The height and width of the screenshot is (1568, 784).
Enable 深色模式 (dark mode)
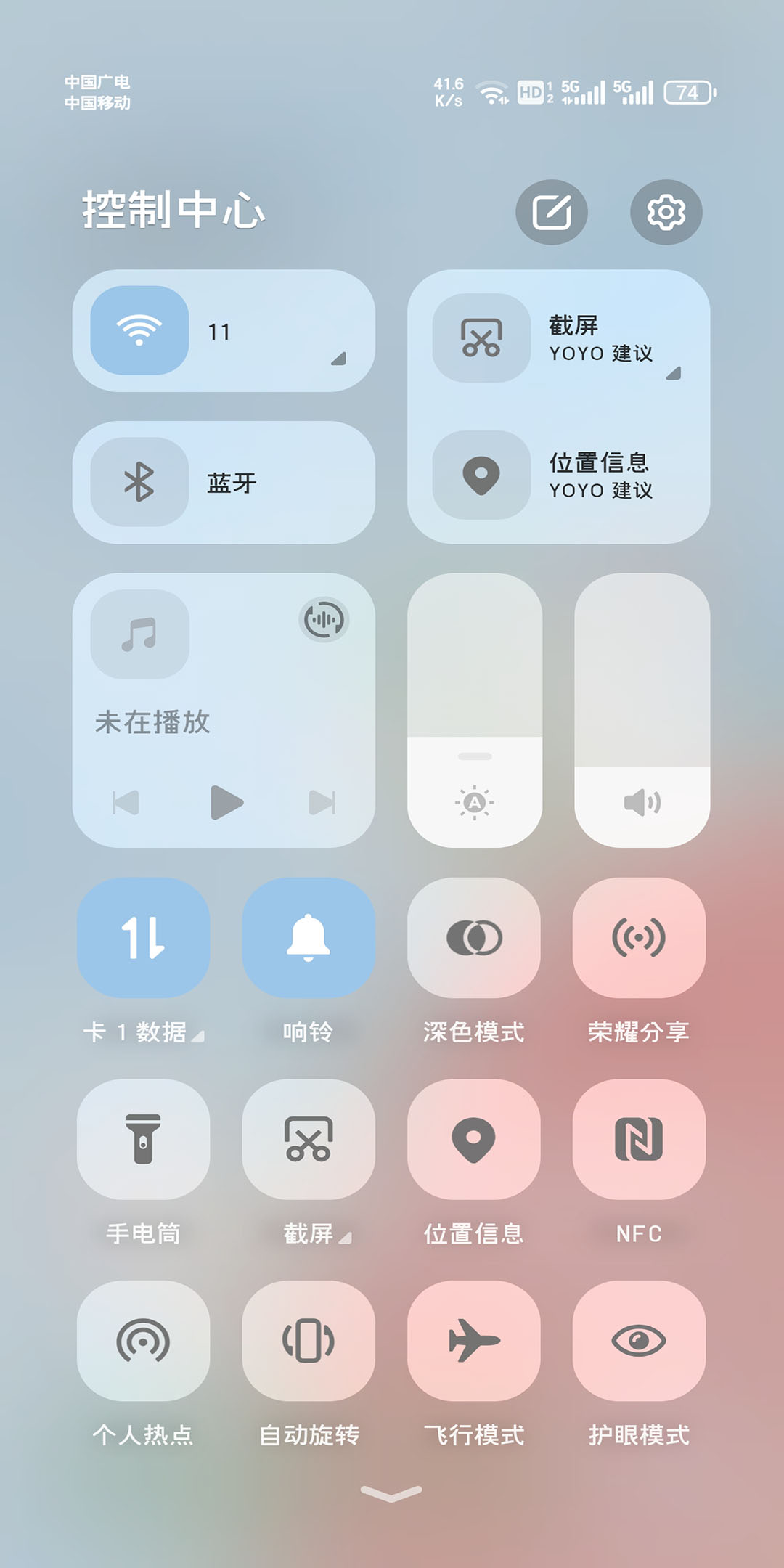(474, 937)
